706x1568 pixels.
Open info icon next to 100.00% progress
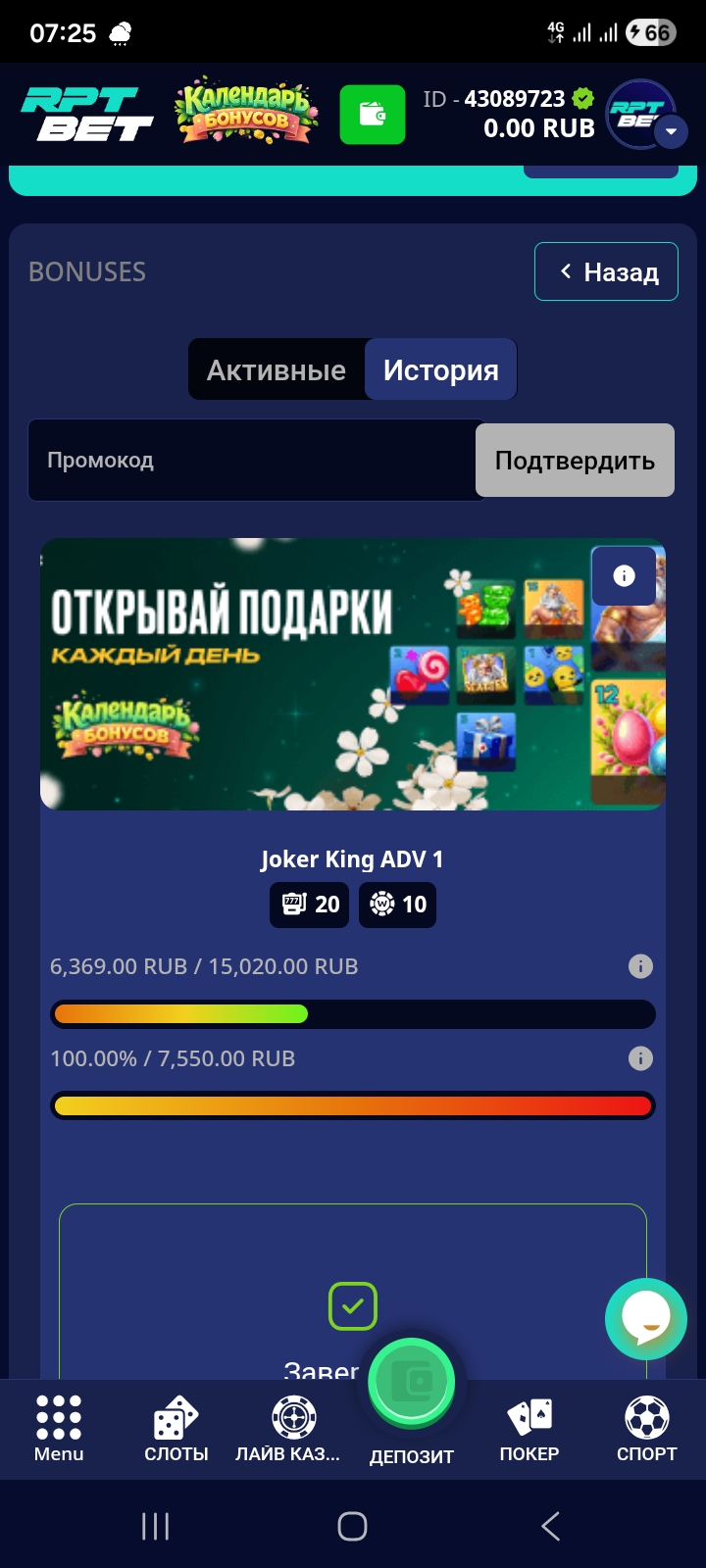tap(640, 1058)
